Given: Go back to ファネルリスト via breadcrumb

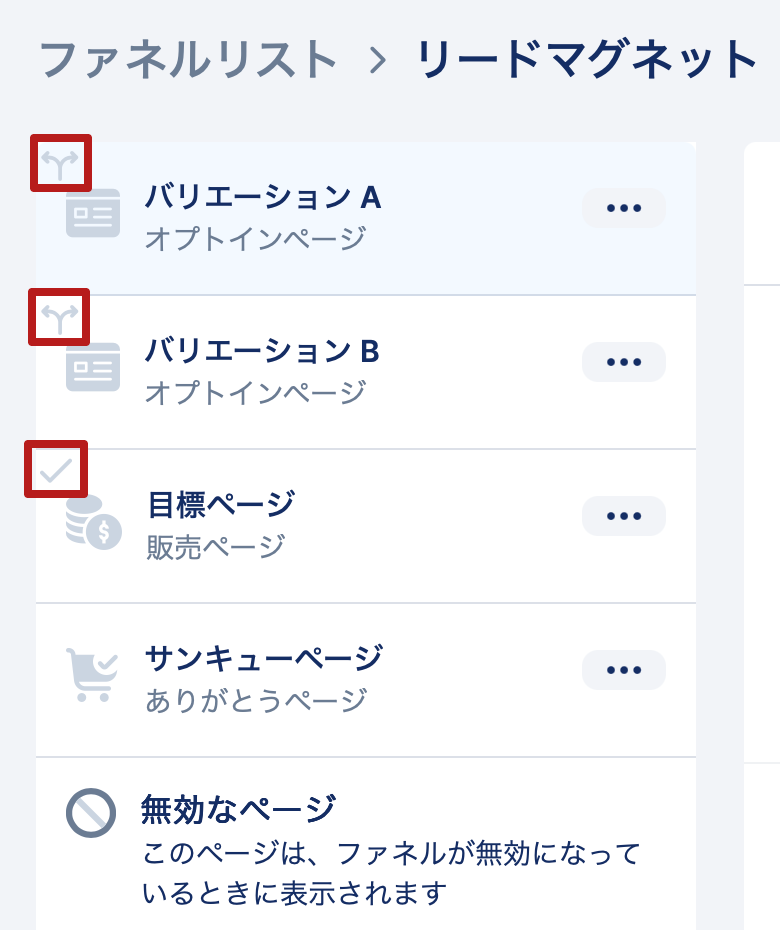Looking at the screenshot, I should 188,59.
